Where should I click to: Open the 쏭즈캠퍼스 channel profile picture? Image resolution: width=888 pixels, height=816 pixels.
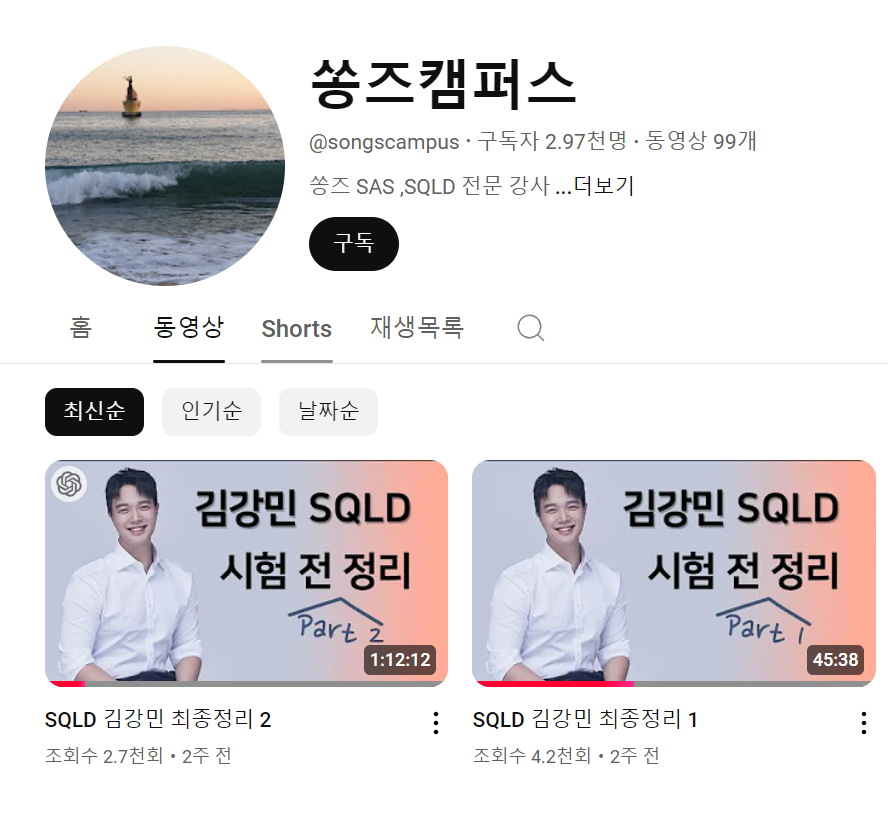point(165,166)
